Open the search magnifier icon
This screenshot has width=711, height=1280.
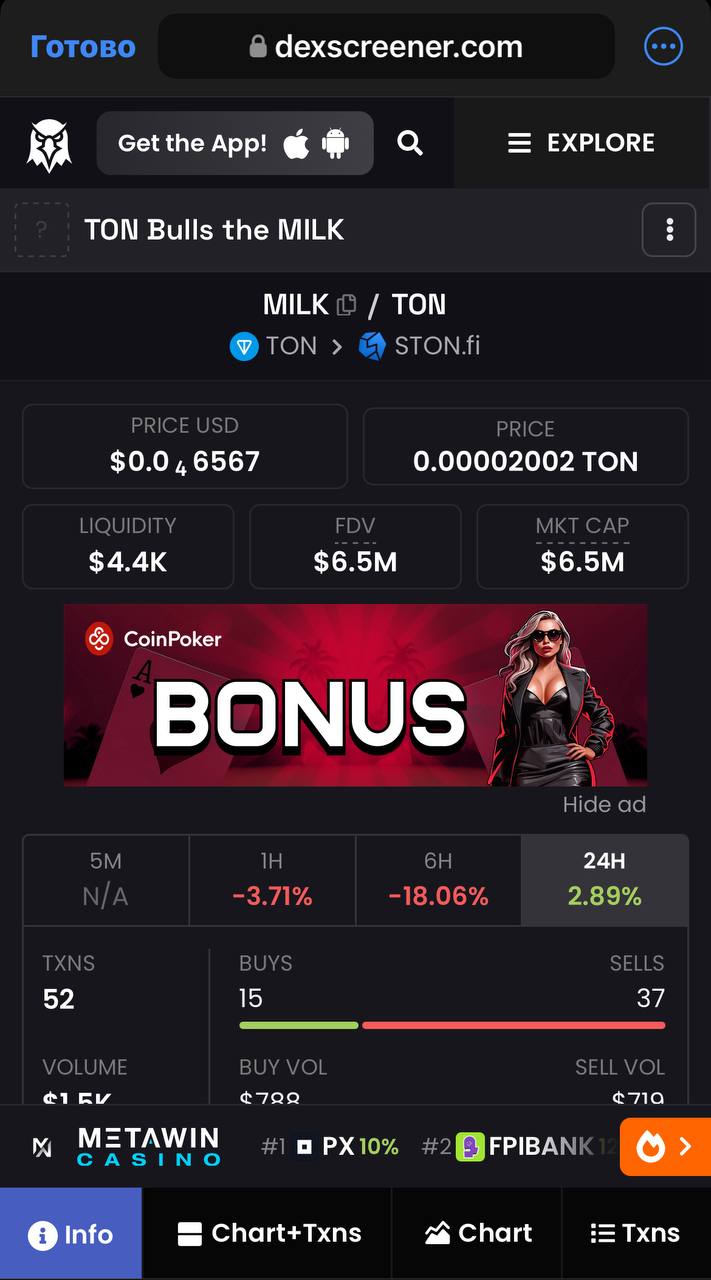410,143
